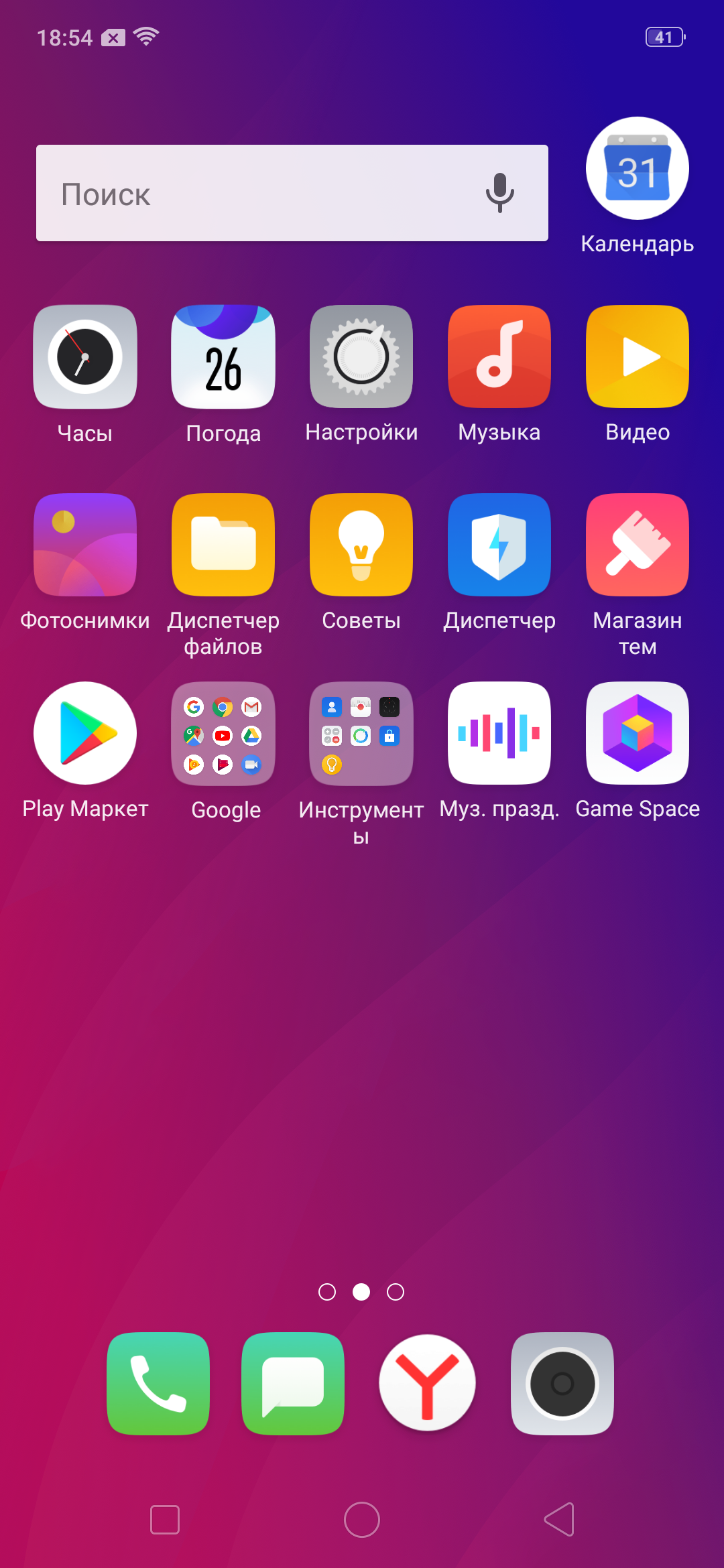Open the Погода weather app
The image size is (724, 1568).
(223, 356)
